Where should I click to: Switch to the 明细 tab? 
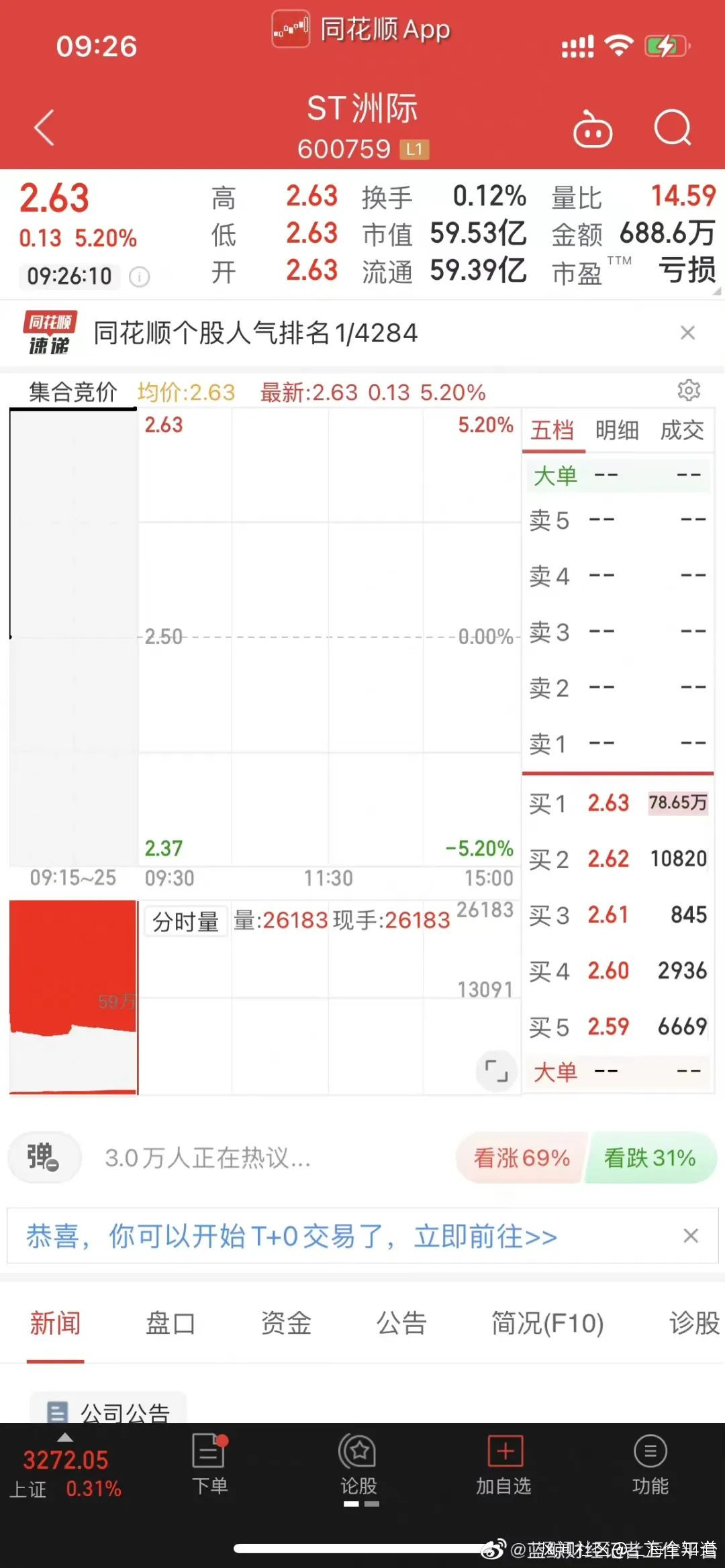coord(616,431)
